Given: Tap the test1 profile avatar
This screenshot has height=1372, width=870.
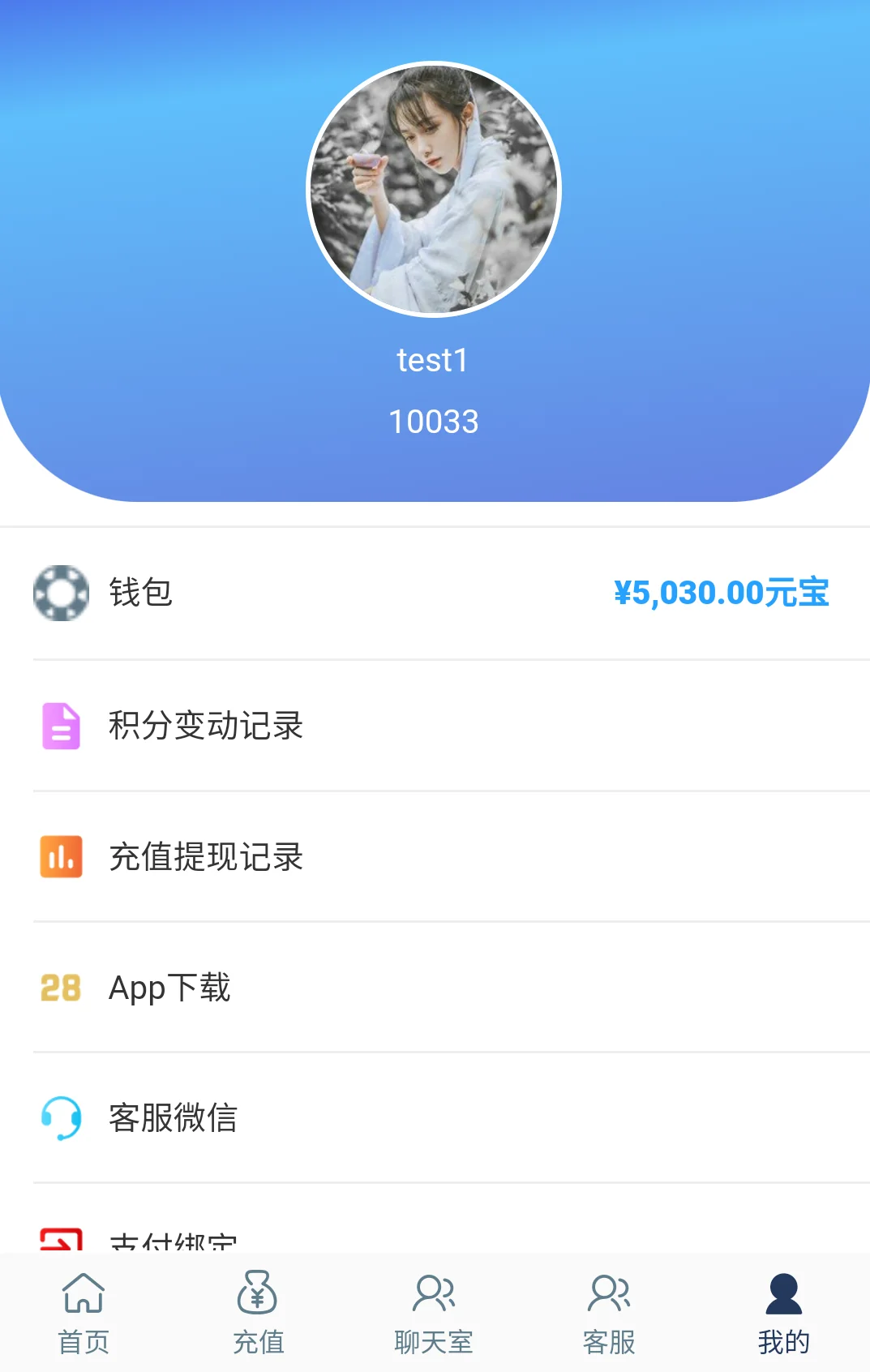Looking at the screenshot, I should click(x=434, y=189).
